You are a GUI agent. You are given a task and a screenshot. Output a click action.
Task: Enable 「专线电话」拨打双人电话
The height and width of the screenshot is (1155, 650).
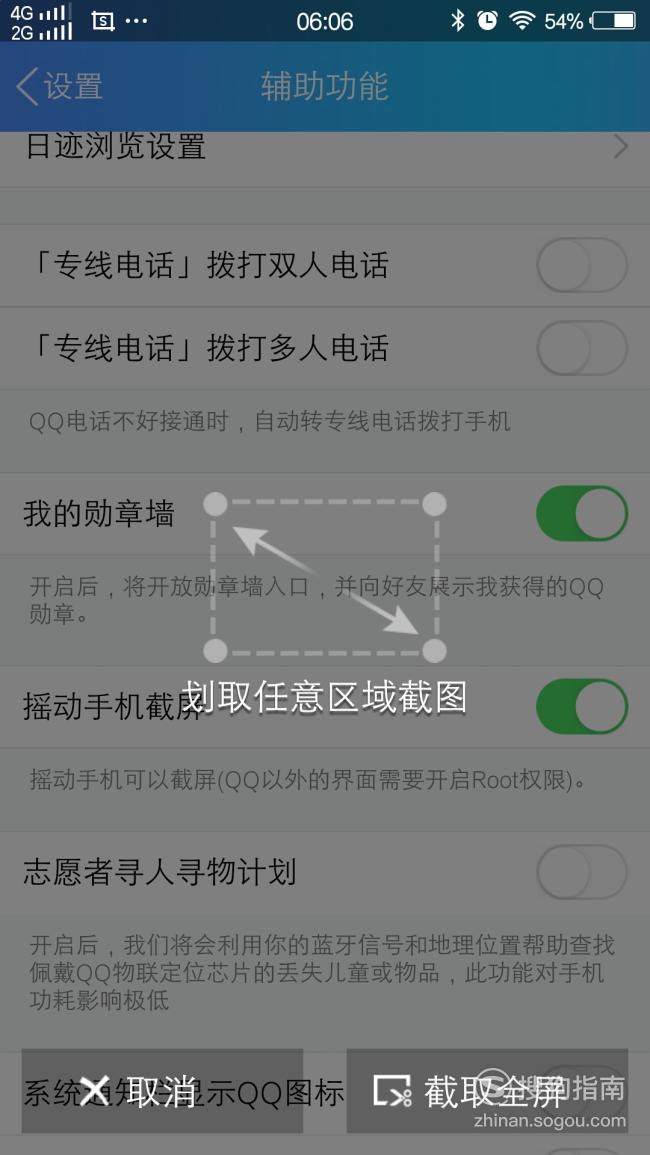(581, 265)
